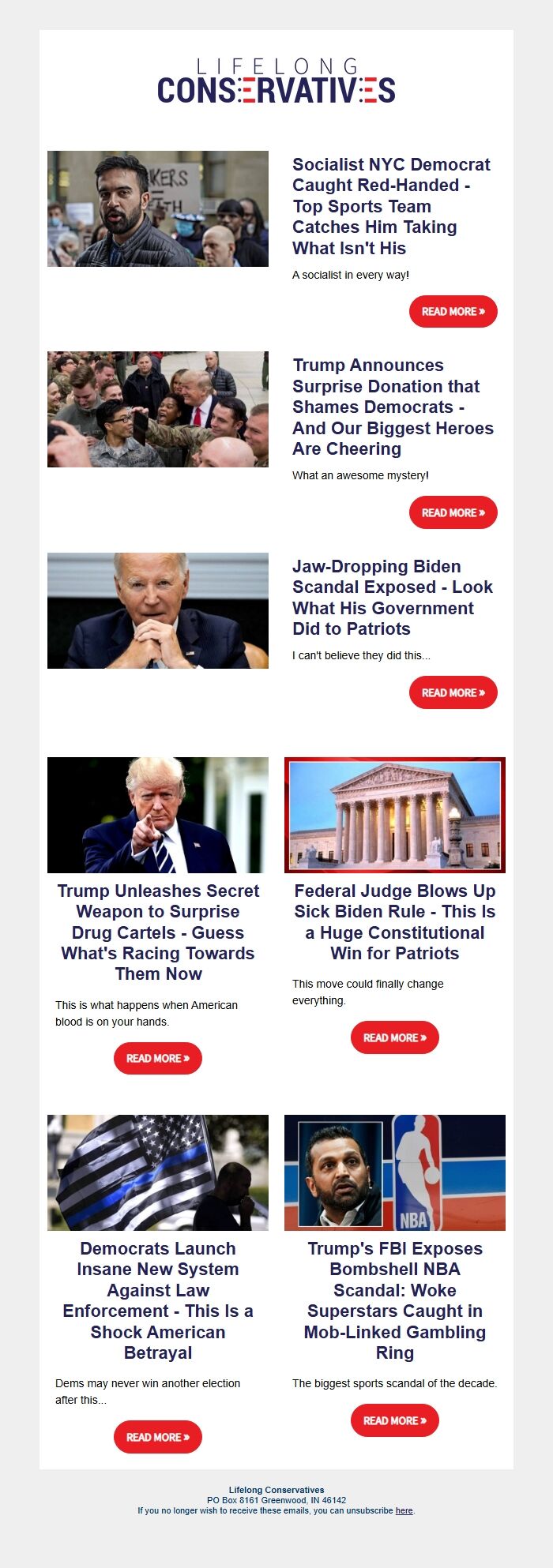Open Read More for Federal Judge ruling
Image resolution: width=553 pixels, height=1568 pixels.
[394, 1037]
